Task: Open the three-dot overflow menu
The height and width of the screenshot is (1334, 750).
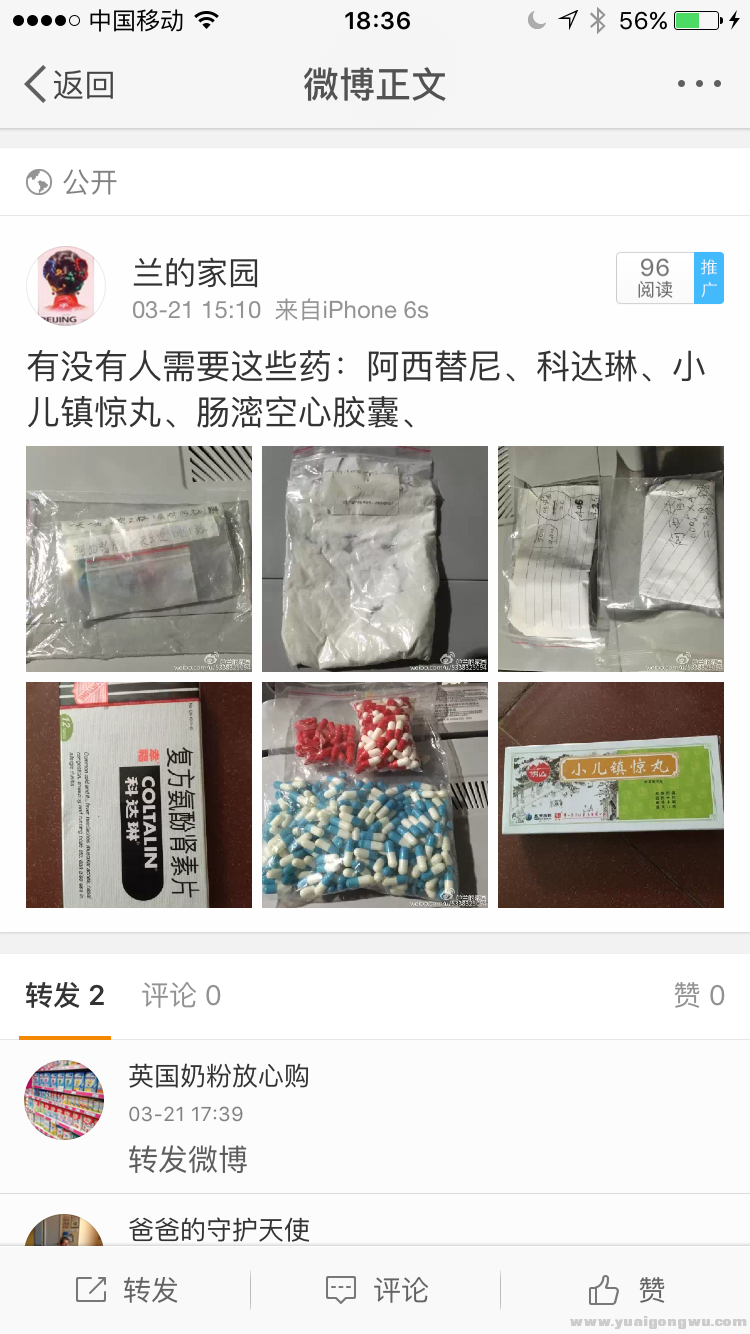Action: (698, 84)
